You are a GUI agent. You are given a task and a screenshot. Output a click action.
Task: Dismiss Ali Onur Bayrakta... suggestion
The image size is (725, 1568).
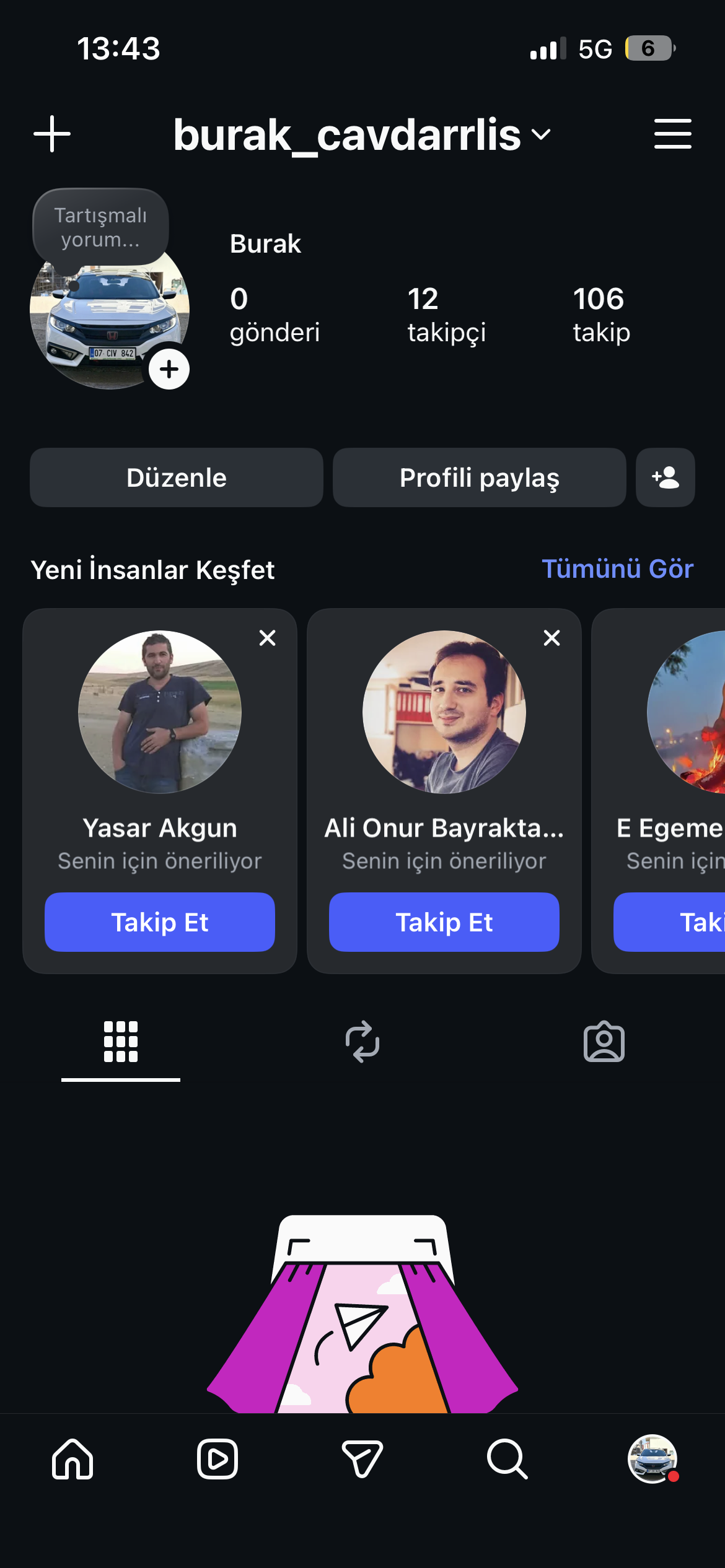coord(551,638)
